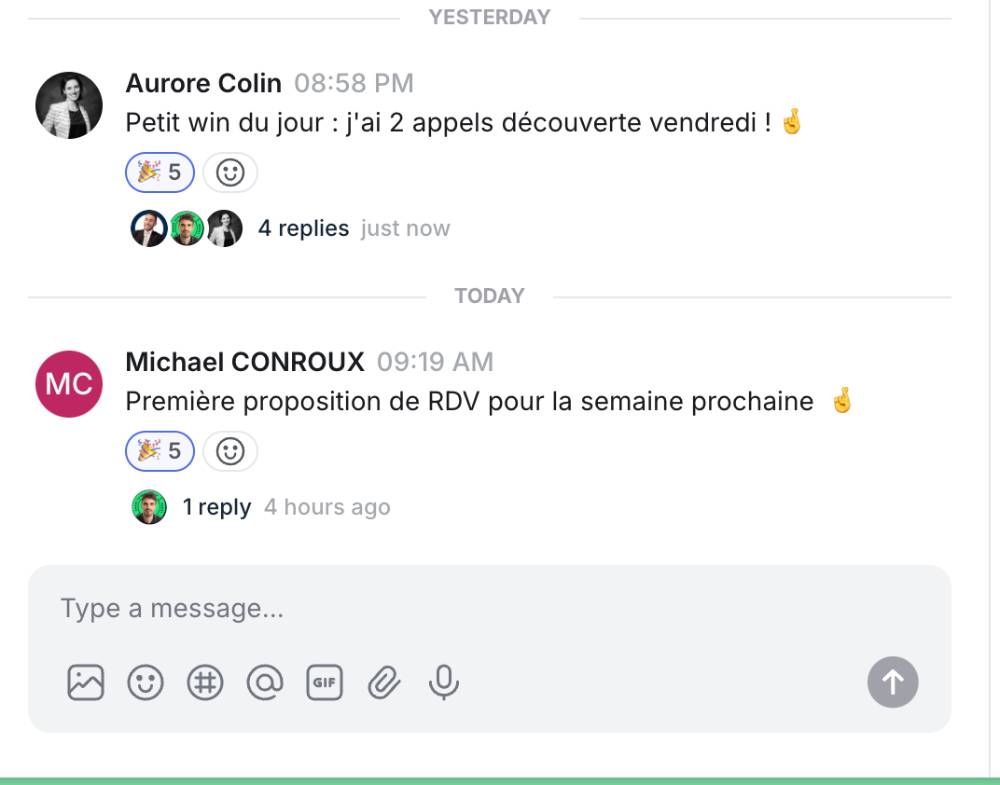Attach a file with the paperclip

(384, 683)
